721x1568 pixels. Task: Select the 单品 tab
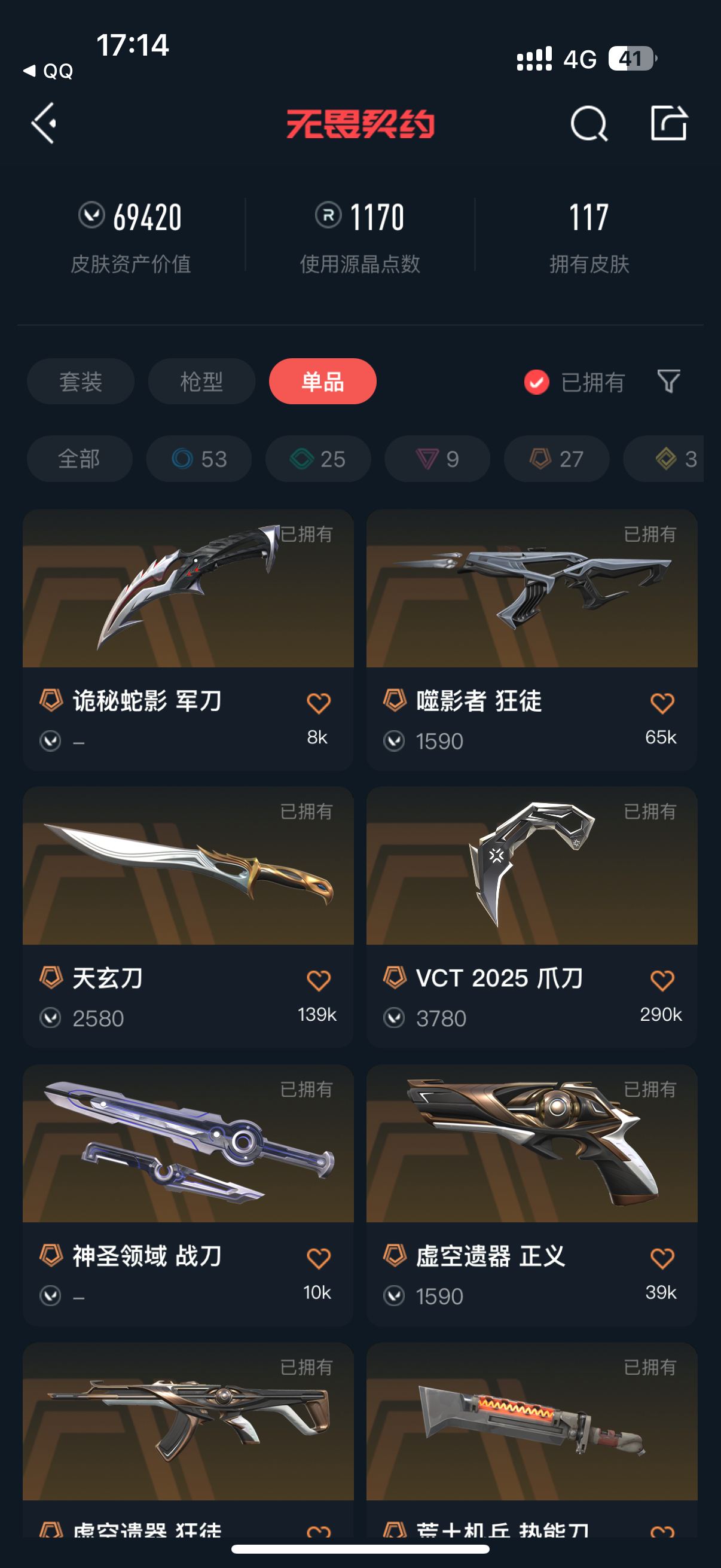pos(322,382)
